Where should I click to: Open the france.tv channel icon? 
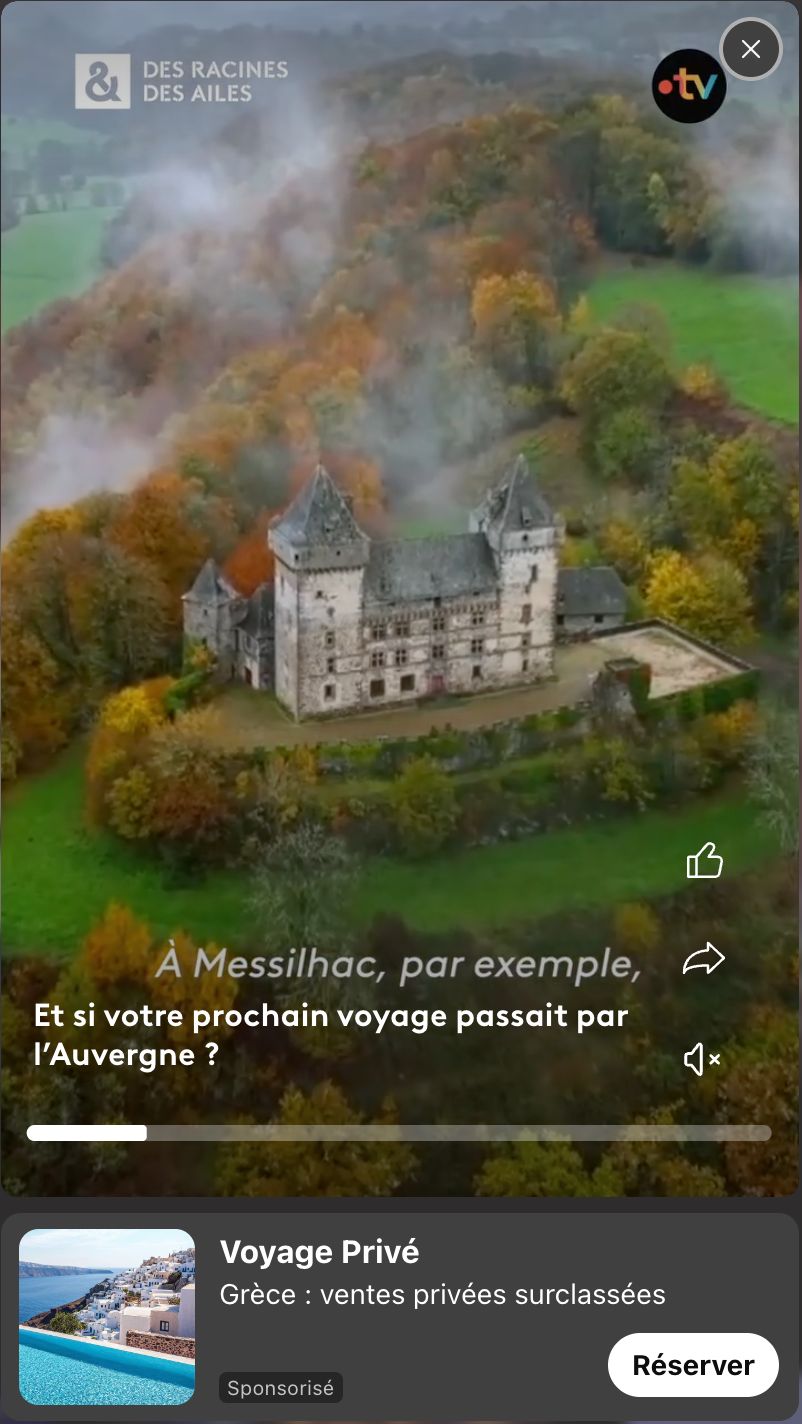(x=689, y=87)
